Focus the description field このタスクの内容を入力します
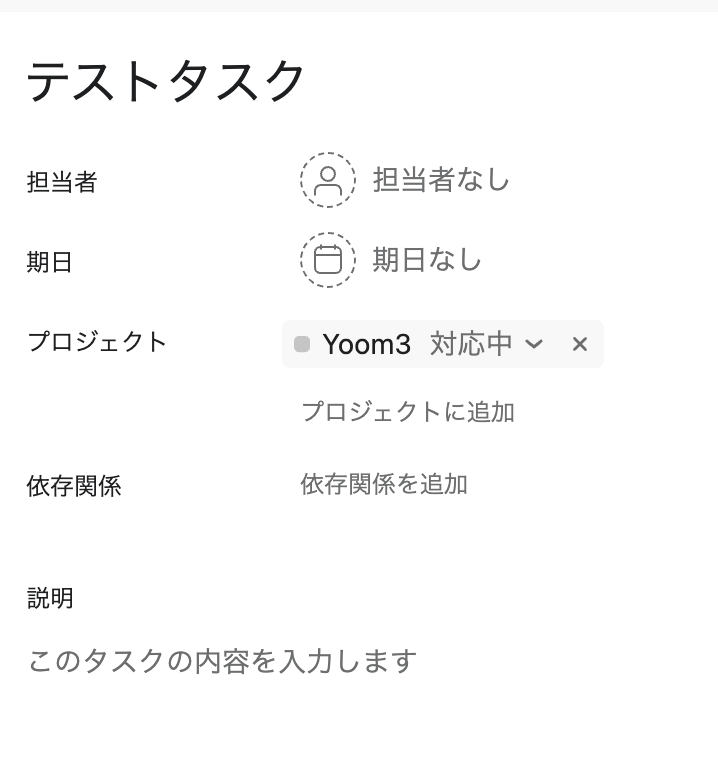The height and width of the screenshot is (766, 718). (222, 661)
